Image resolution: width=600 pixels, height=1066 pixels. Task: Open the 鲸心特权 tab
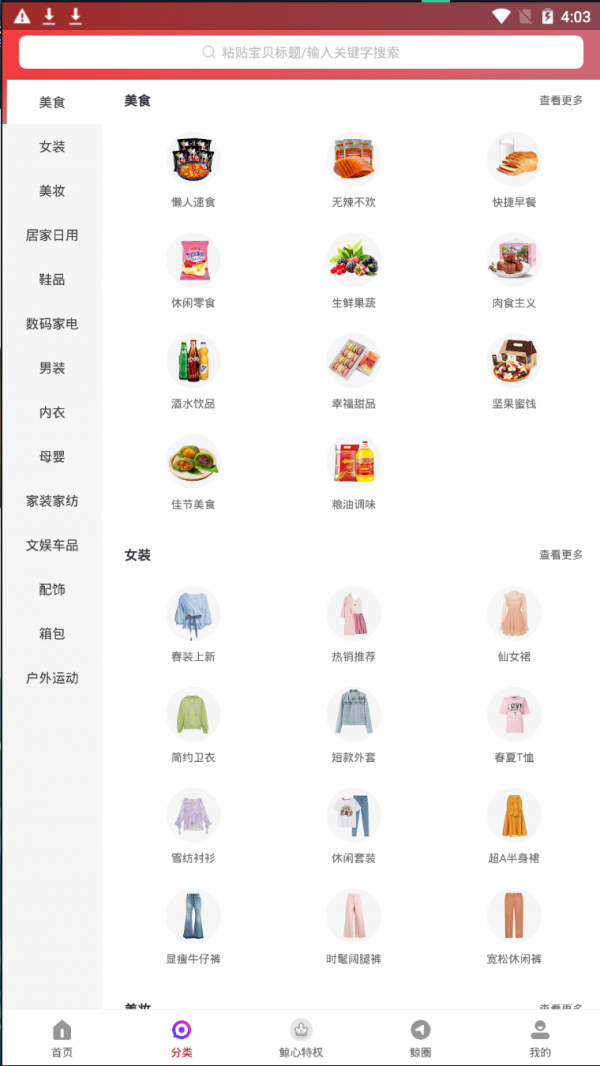[301, 1038]
